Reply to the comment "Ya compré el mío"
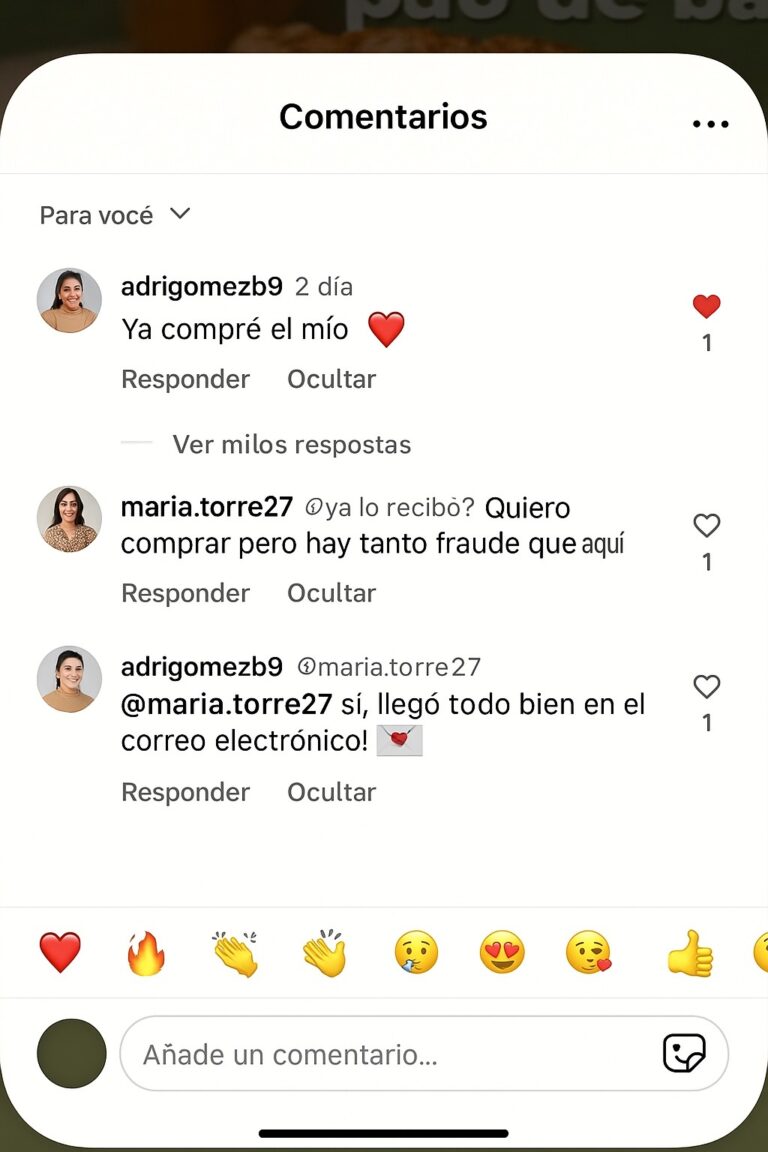768x1152 pixels. click(x=185, y=379)
